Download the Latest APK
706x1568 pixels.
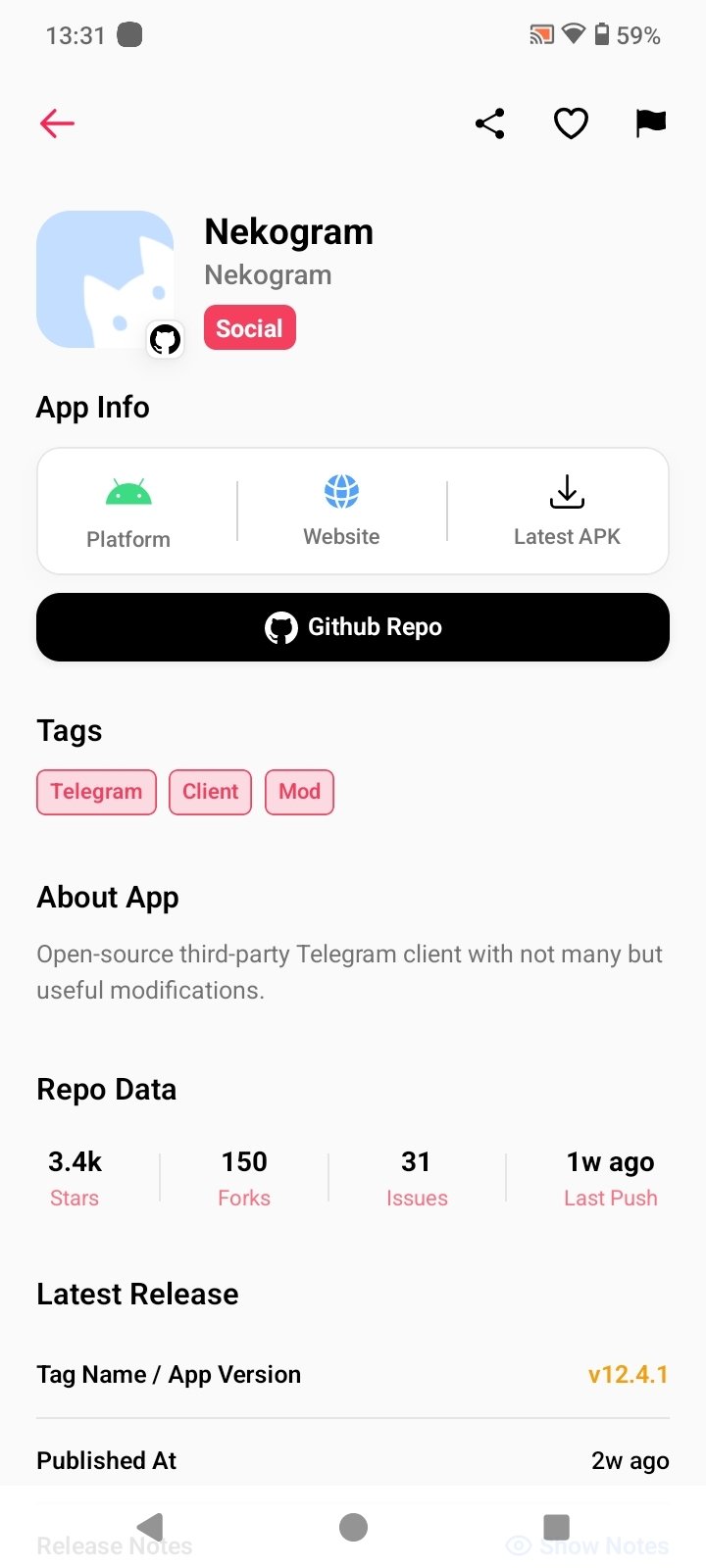pyautogui.click(x=567, y=511)
